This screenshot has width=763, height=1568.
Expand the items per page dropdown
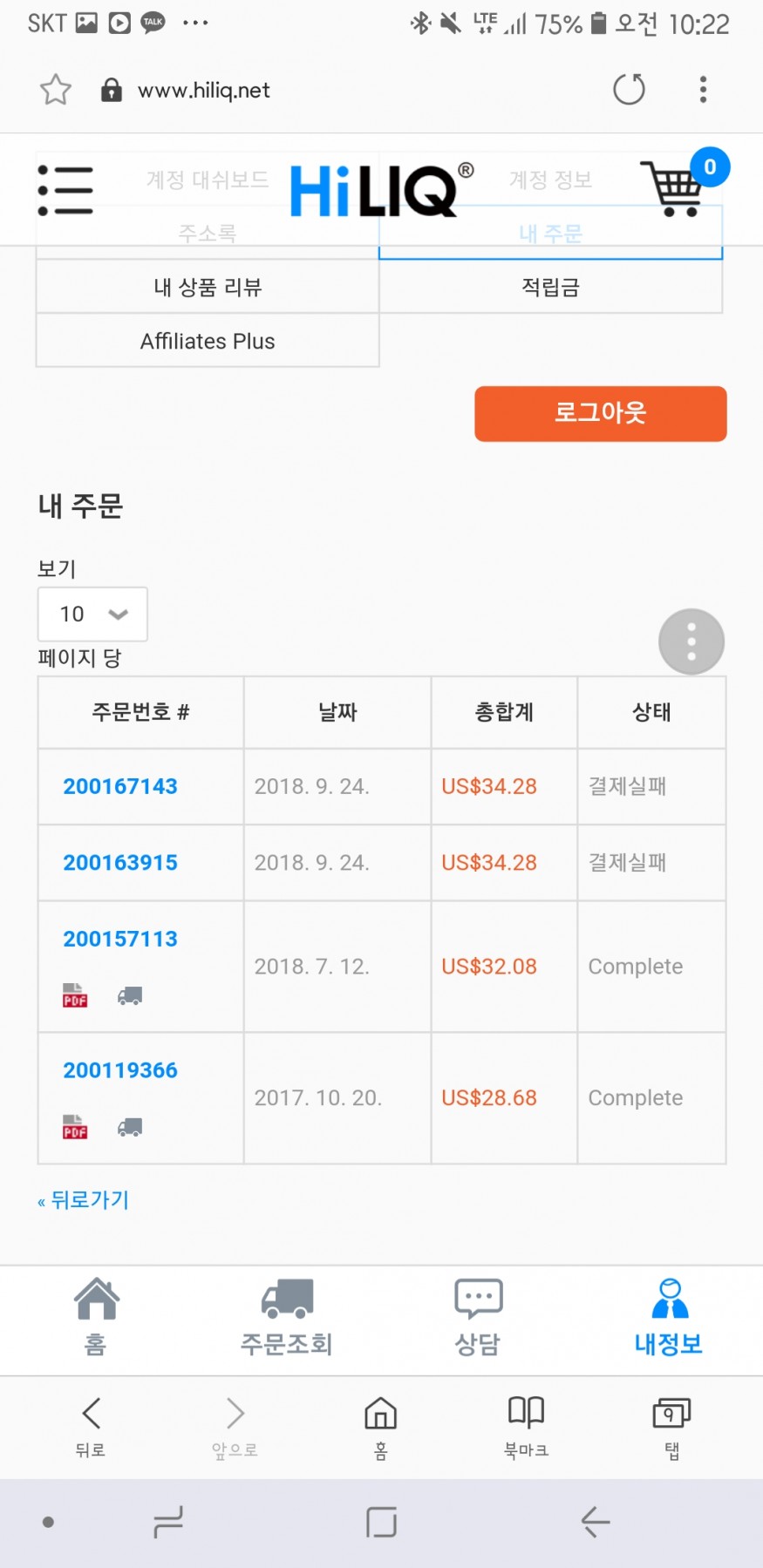pos(92,614)
